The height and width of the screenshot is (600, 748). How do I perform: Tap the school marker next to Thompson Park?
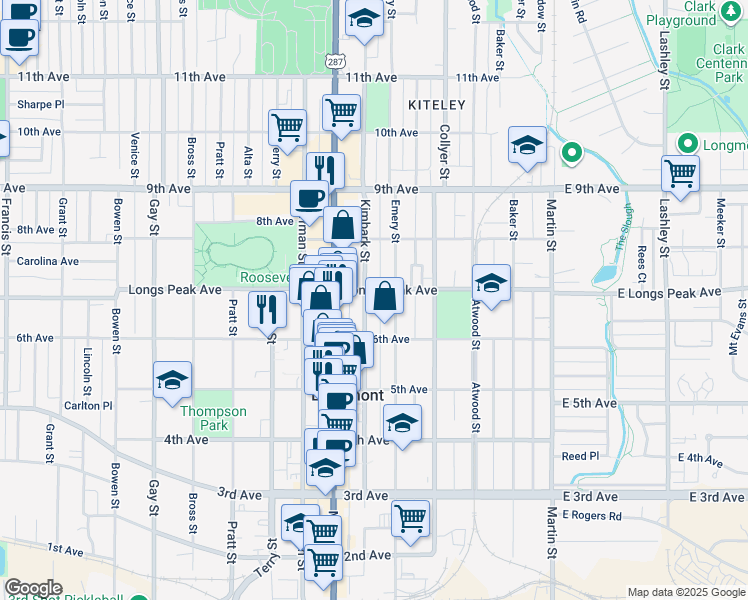(x=173, y=381)
